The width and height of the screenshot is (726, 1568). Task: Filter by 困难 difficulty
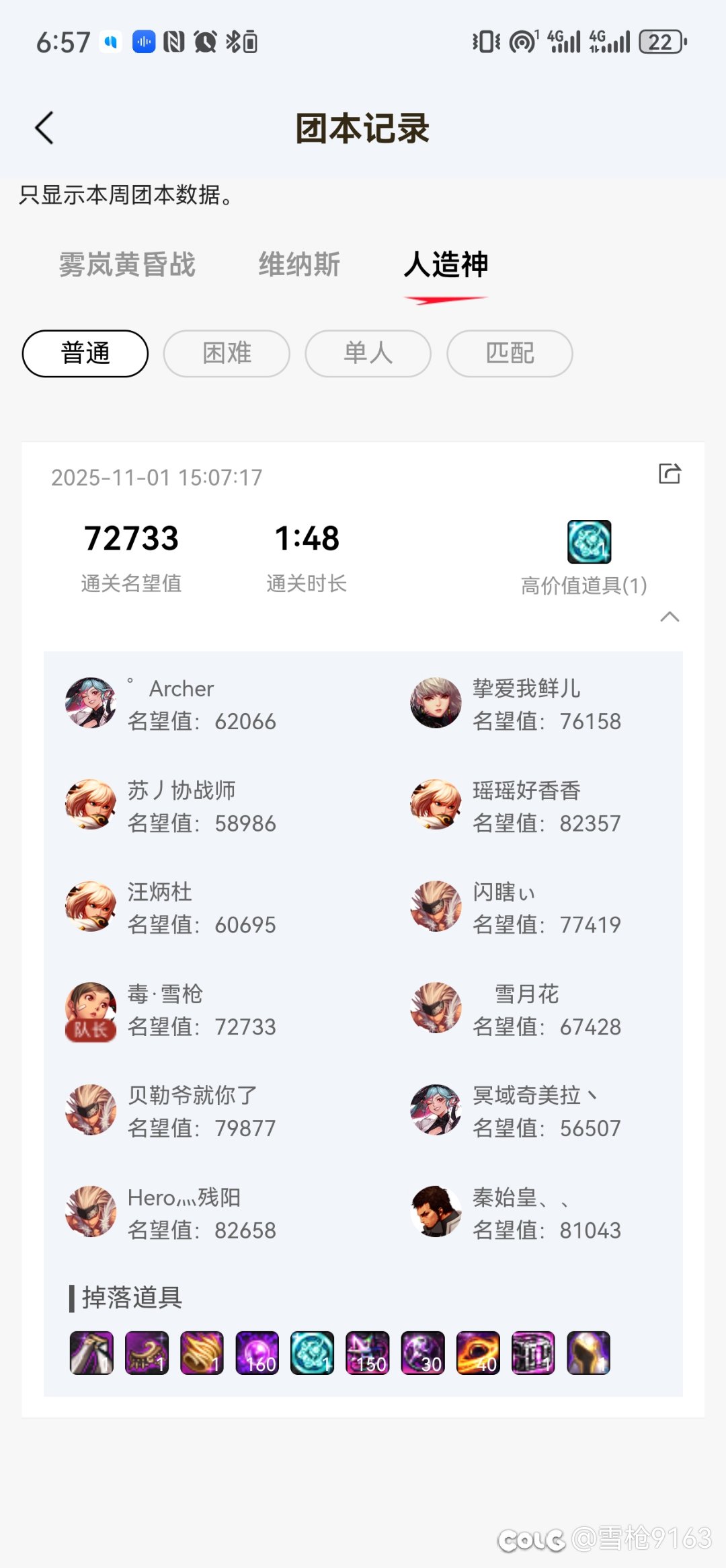pos(227,353)
